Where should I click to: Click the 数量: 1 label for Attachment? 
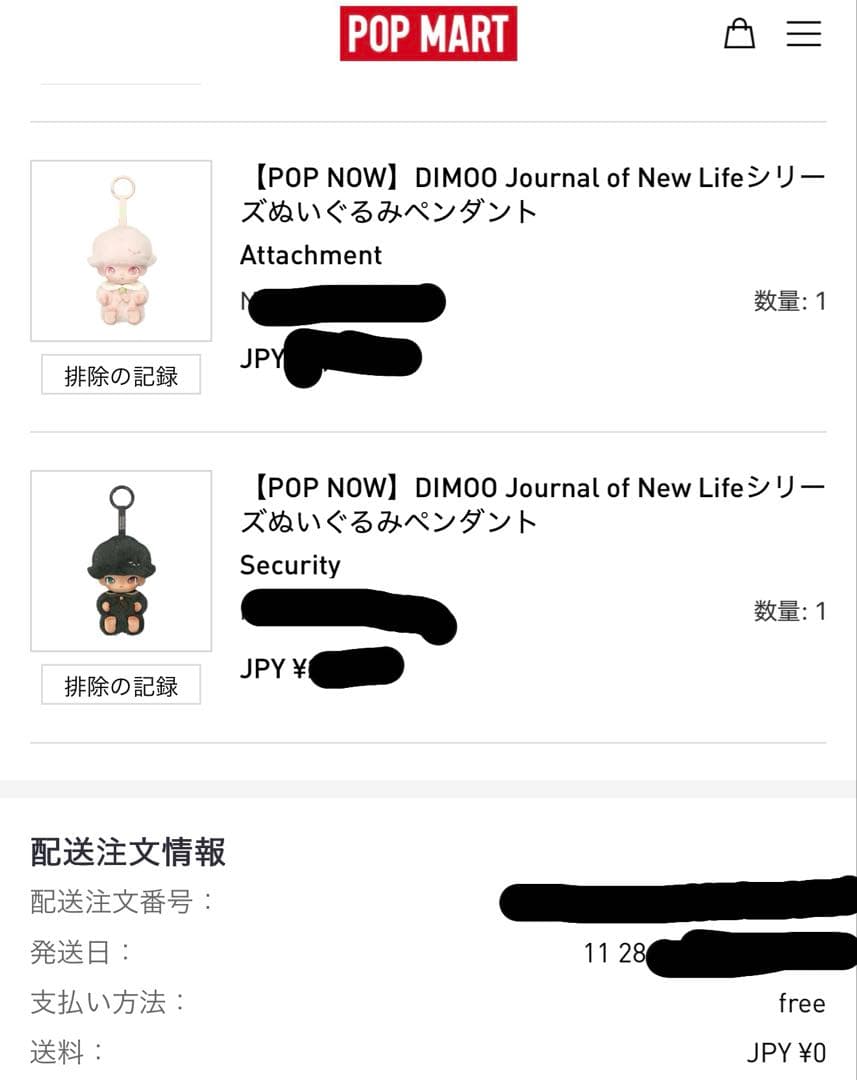(788, 301)
